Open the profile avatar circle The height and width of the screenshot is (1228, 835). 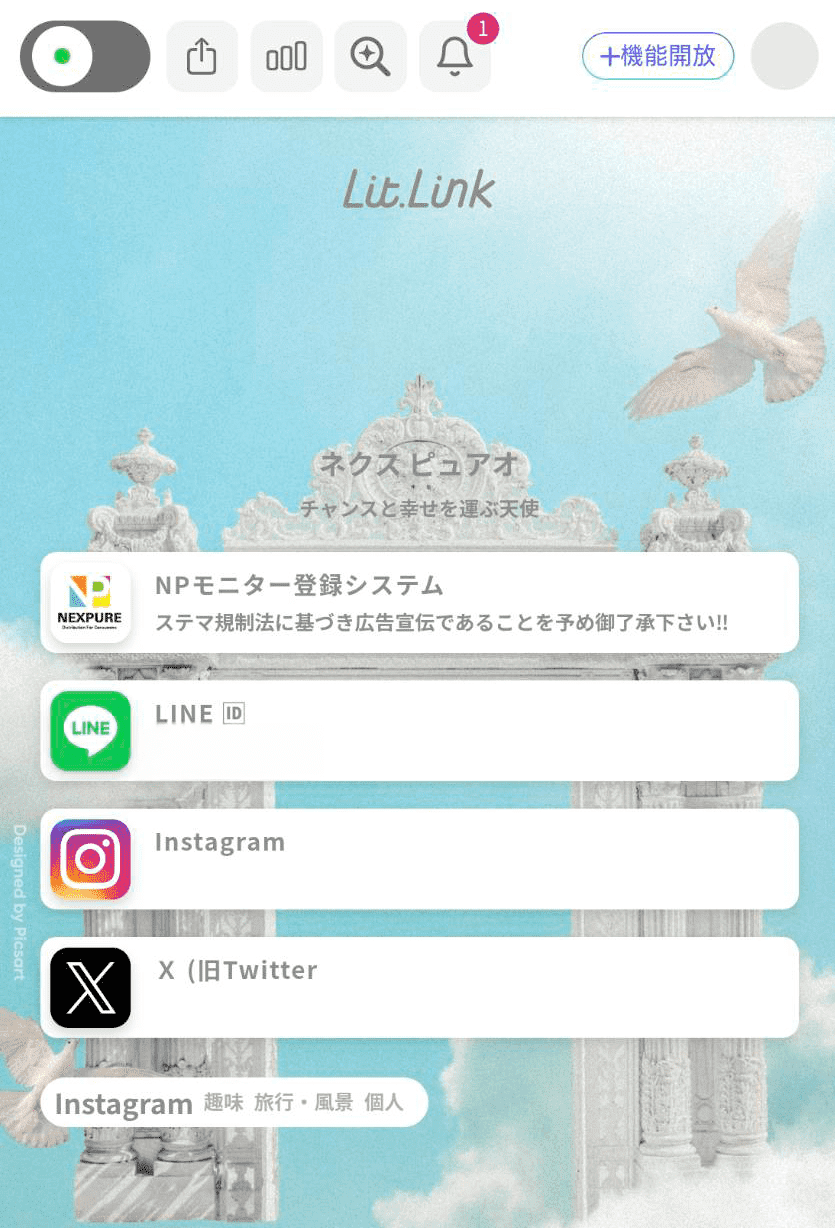click(x=784, y=56)
